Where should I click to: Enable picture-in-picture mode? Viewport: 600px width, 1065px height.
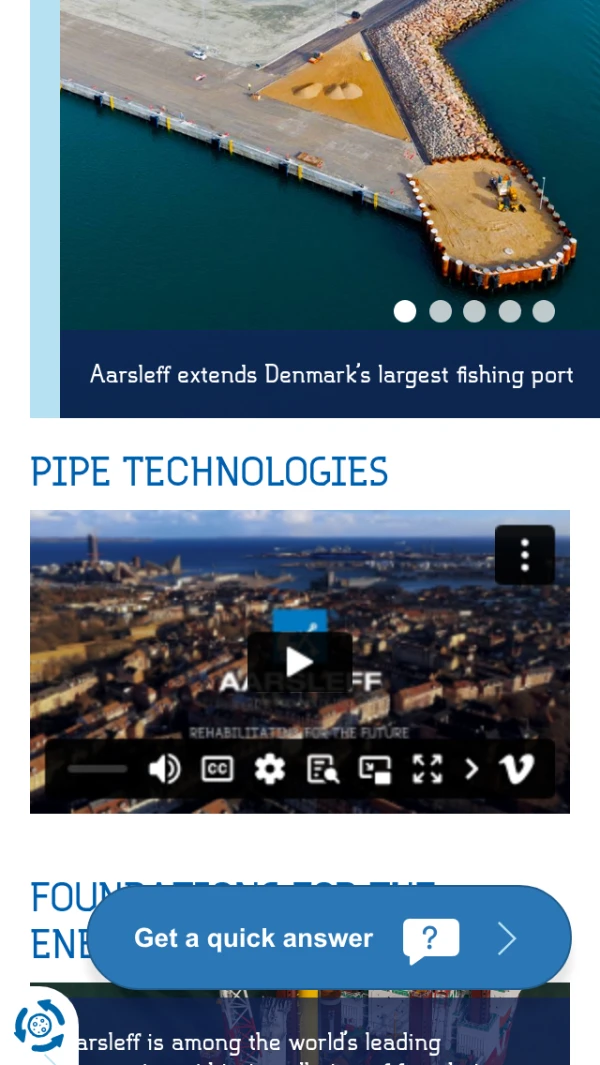point(375,769)
